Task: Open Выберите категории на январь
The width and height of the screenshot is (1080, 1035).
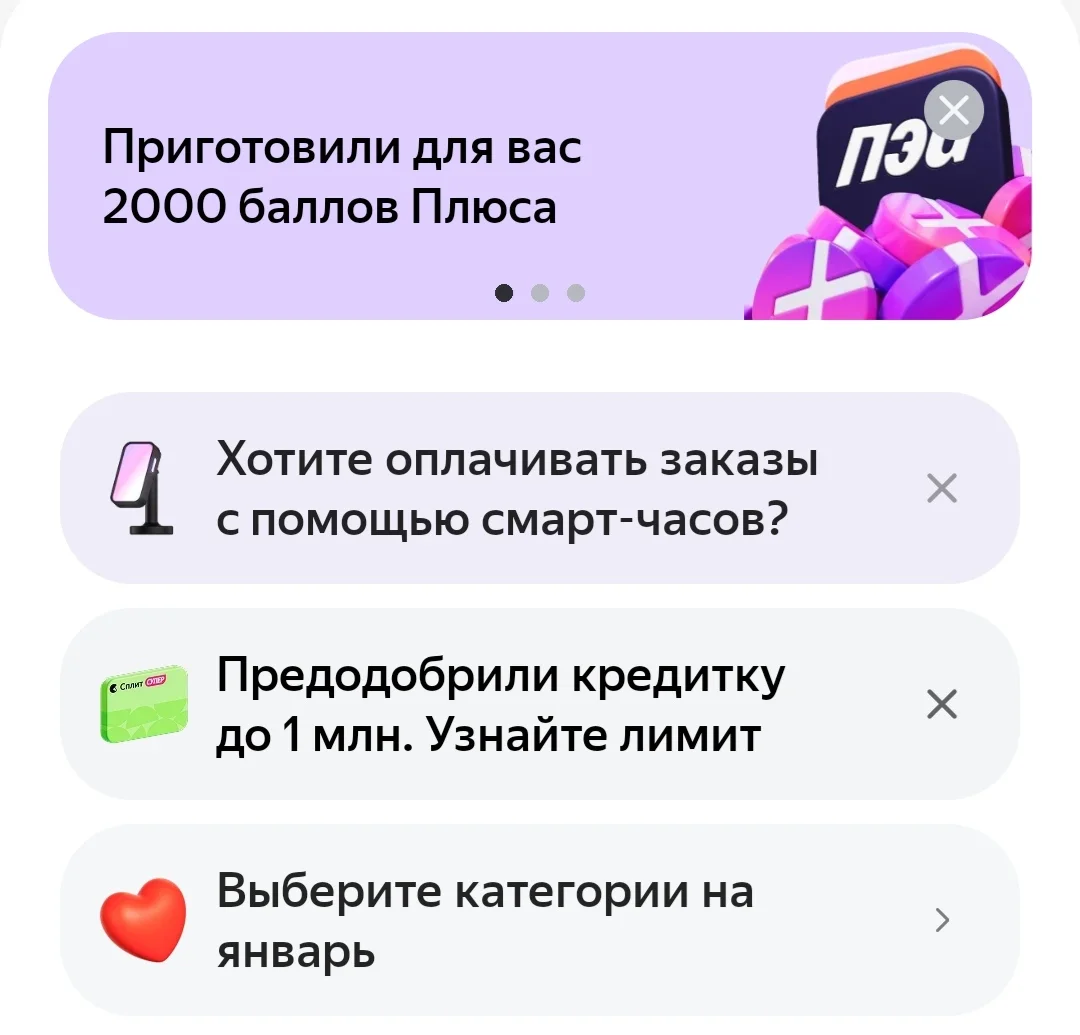Action: tap(539, 920)
